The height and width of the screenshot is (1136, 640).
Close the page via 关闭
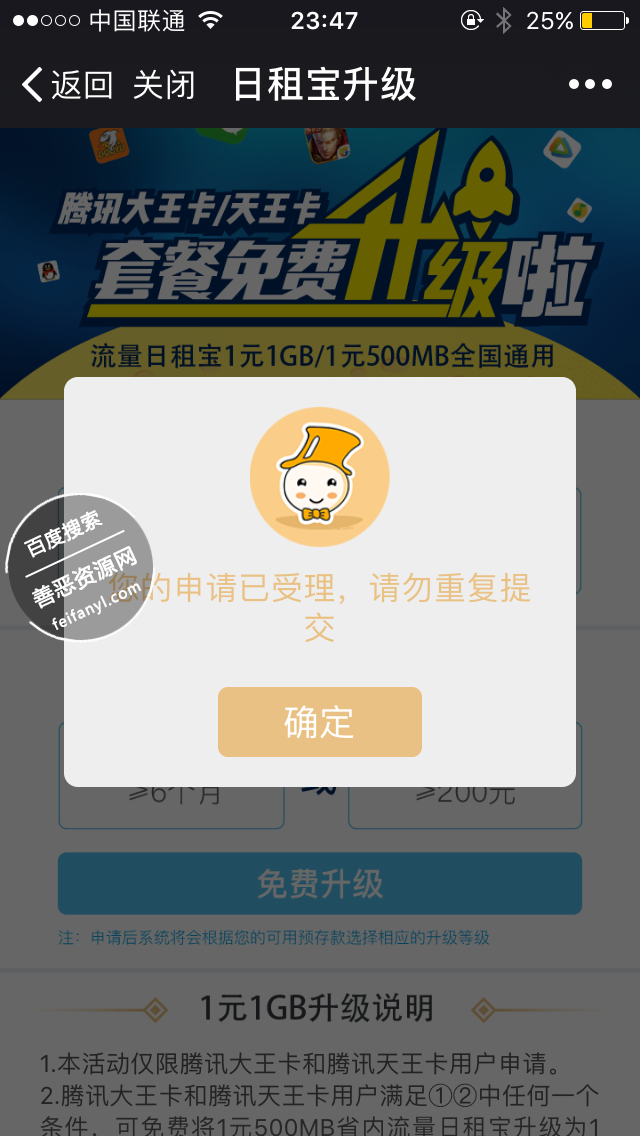(164, 85)
